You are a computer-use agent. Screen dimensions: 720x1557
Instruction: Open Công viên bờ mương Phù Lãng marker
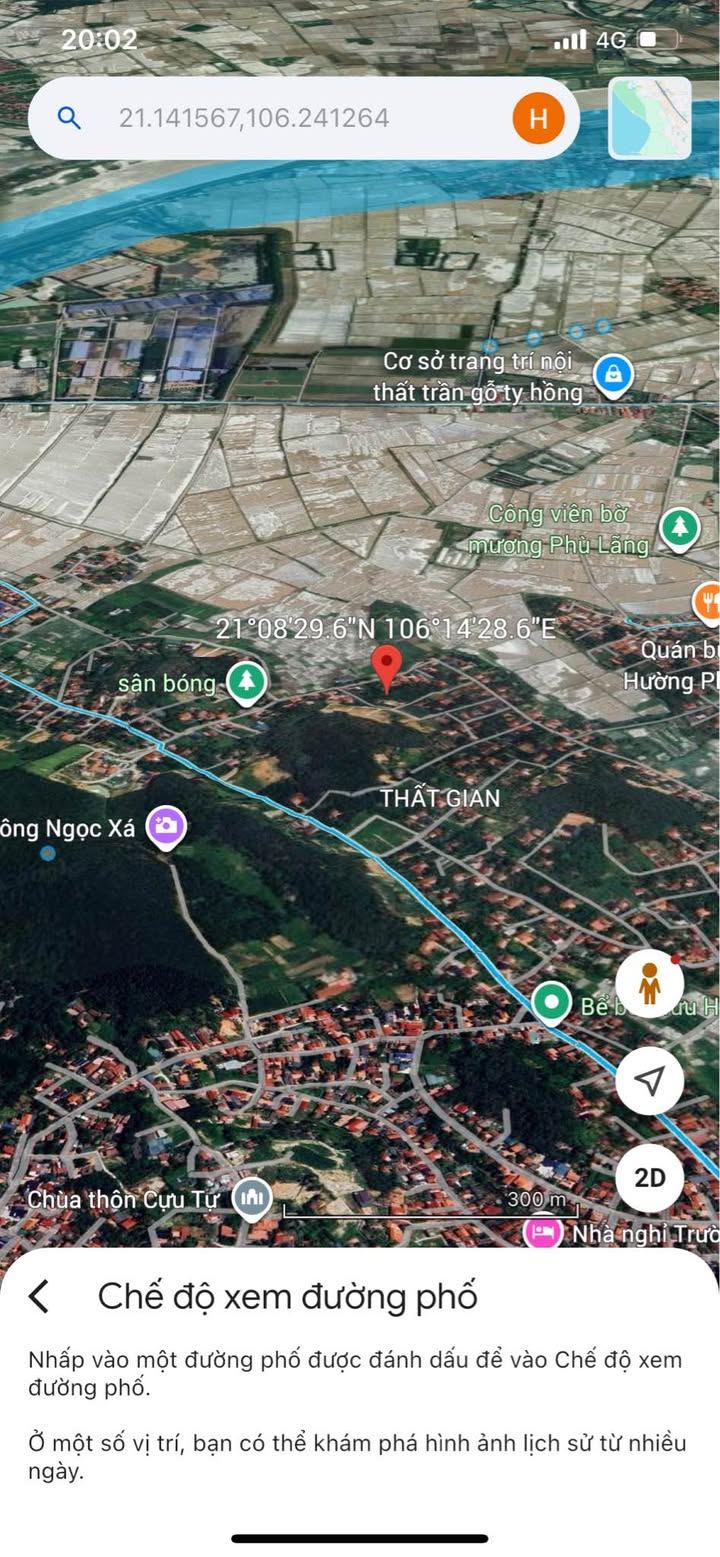pyautogui.click(x=680, y=527)
